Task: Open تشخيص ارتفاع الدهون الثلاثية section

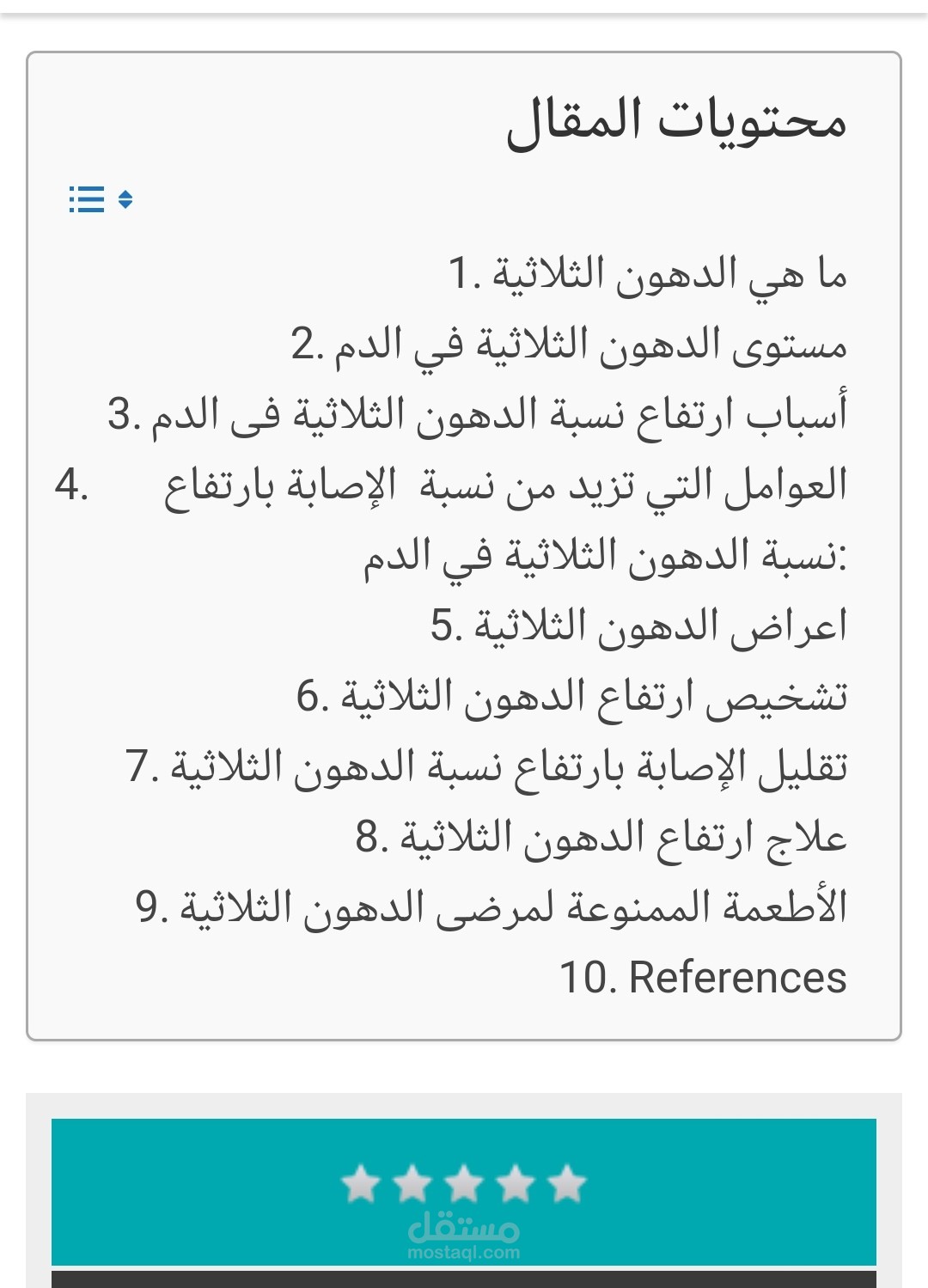Action: [572, 697]
